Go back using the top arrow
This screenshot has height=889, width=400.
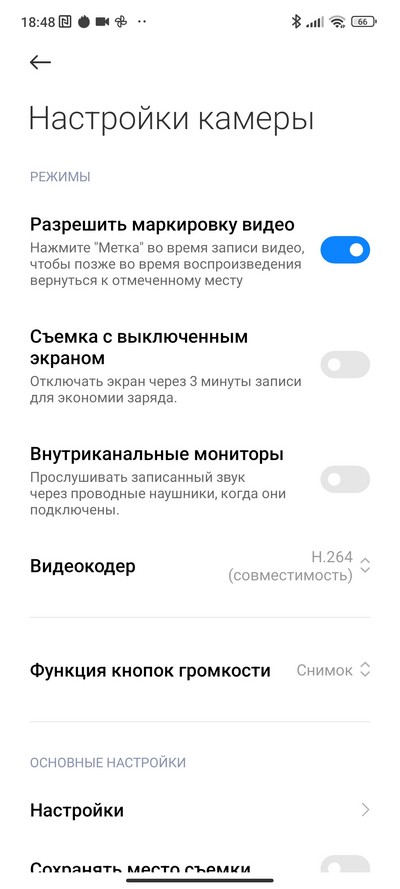point(40,62)
